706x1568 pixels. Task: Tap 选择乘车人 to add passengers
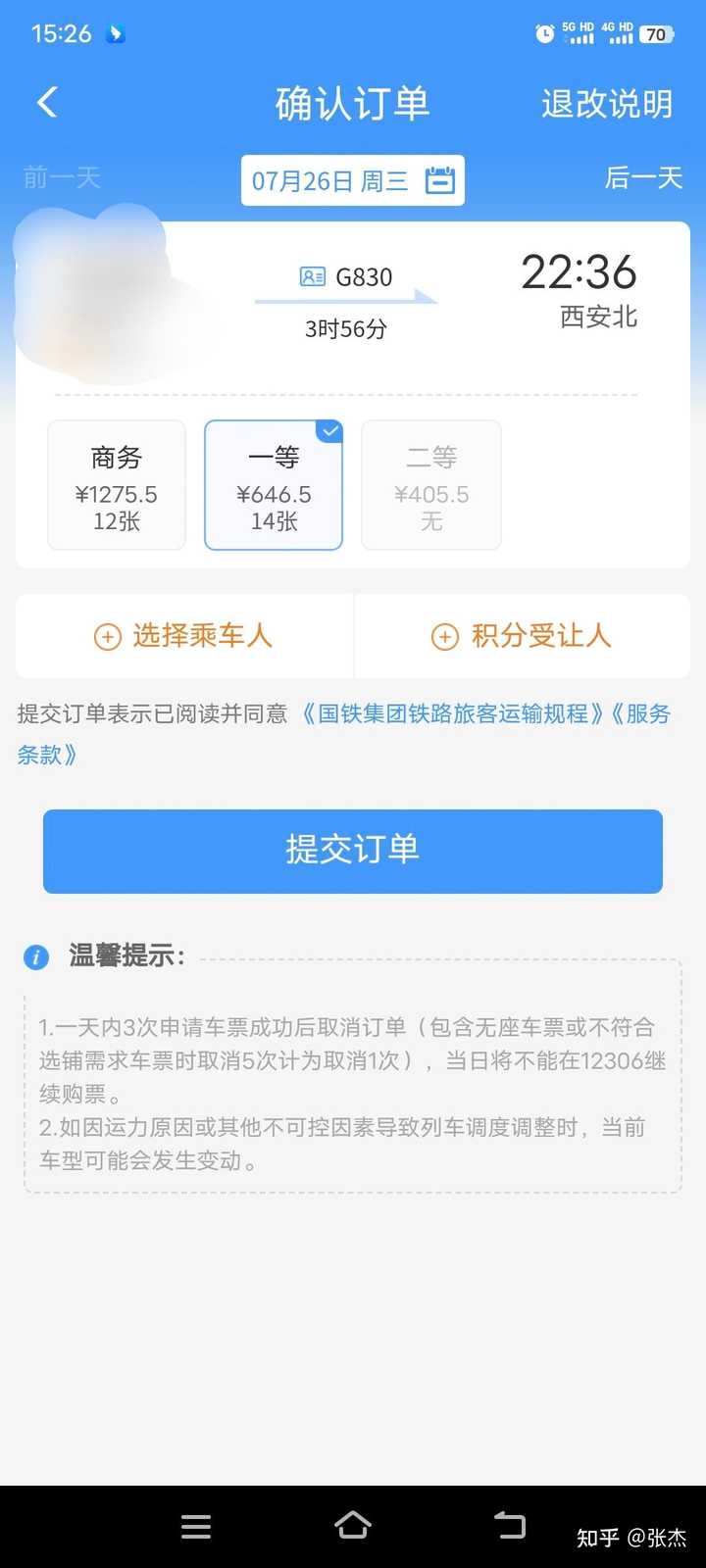[x=184, y=636]
